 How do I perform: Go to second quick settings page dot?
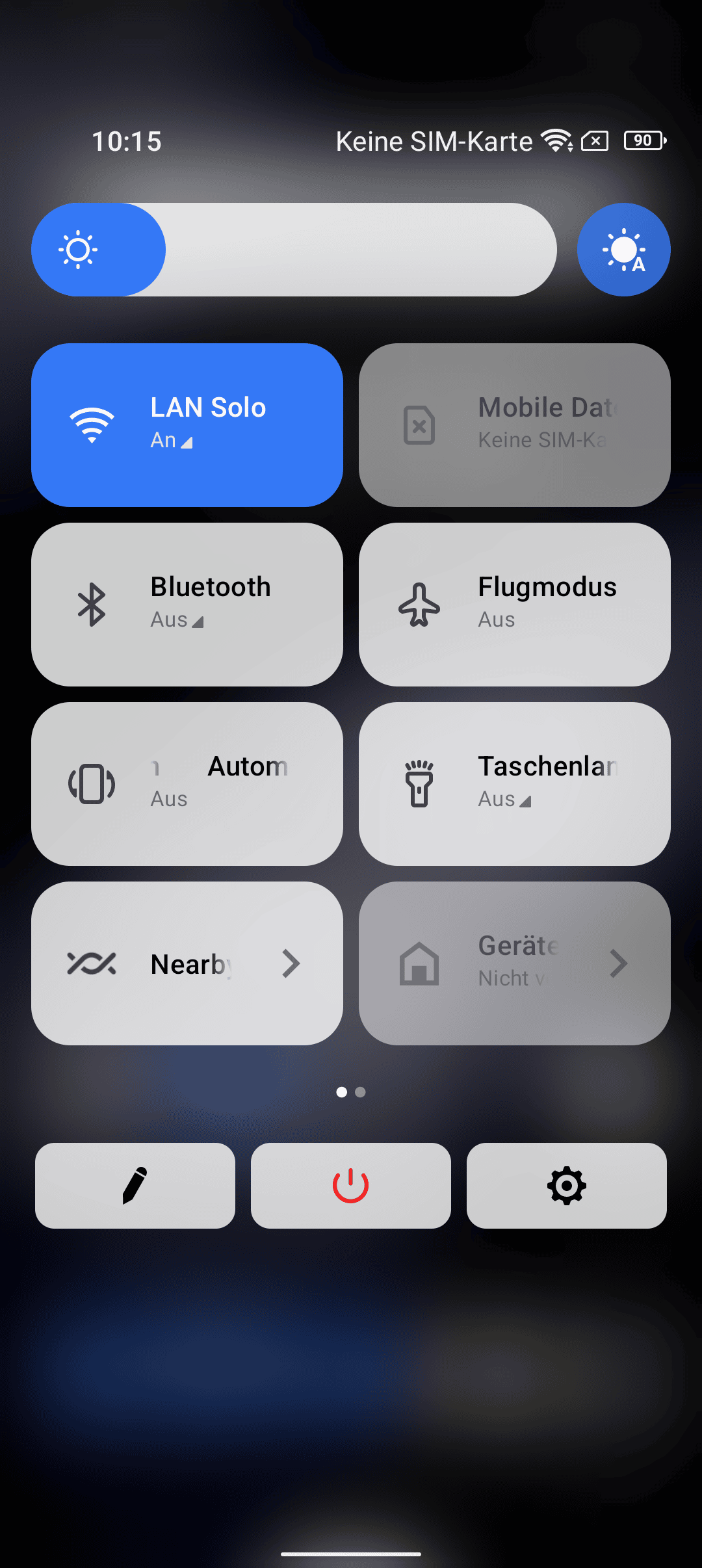coord(361,1092)
